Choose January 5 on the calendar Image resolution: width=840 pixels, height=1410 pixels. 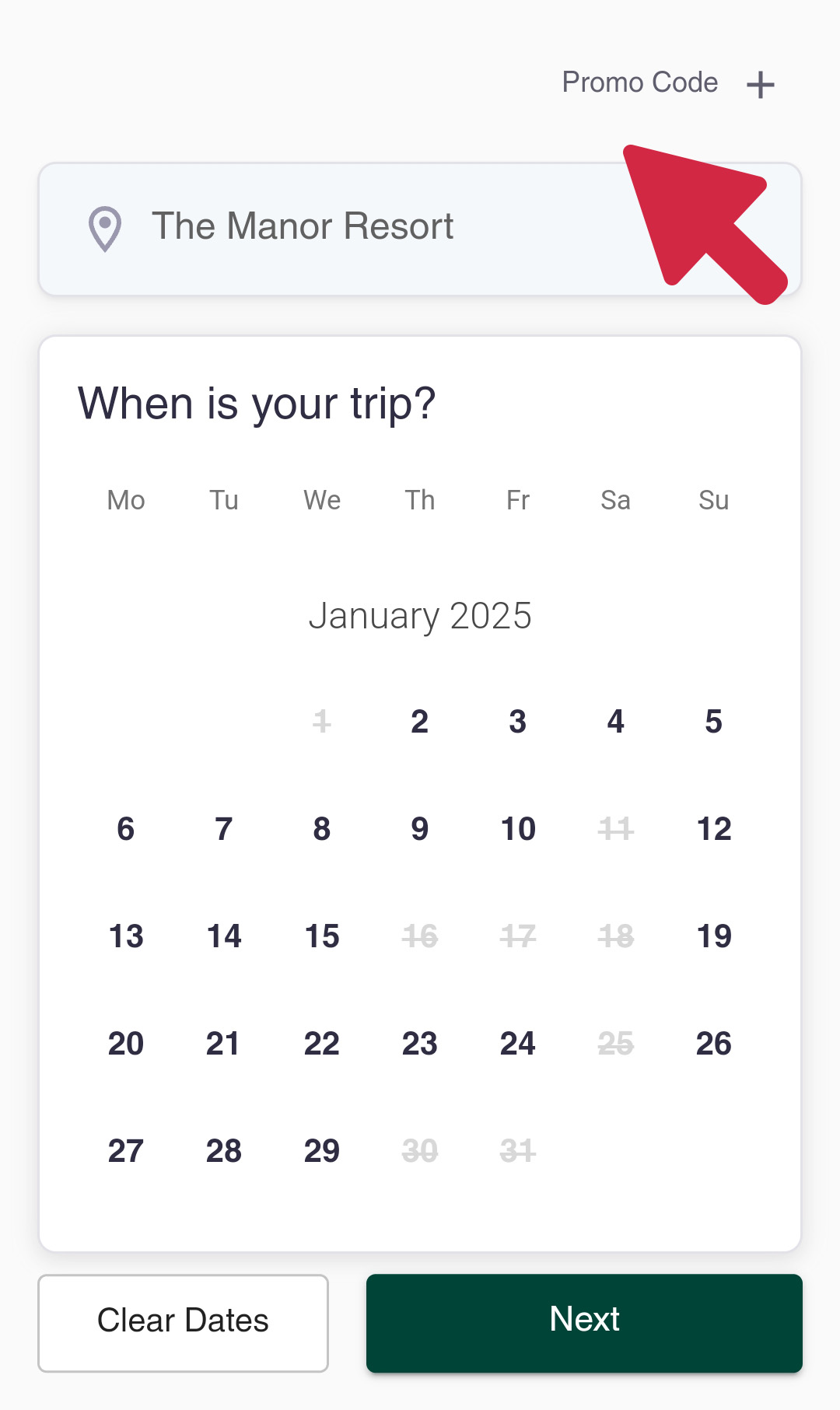[713, 722]
